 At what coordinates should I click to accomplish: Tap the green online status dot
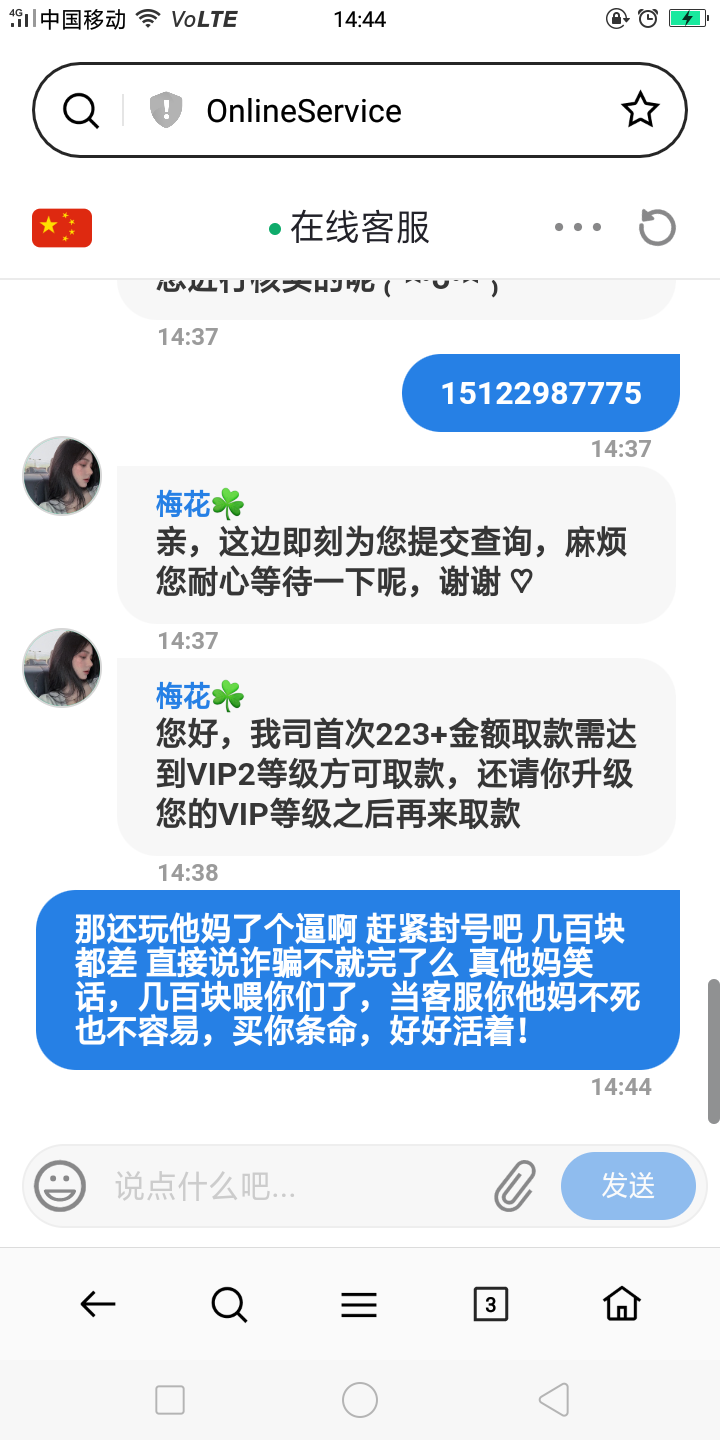pos(276,227)
